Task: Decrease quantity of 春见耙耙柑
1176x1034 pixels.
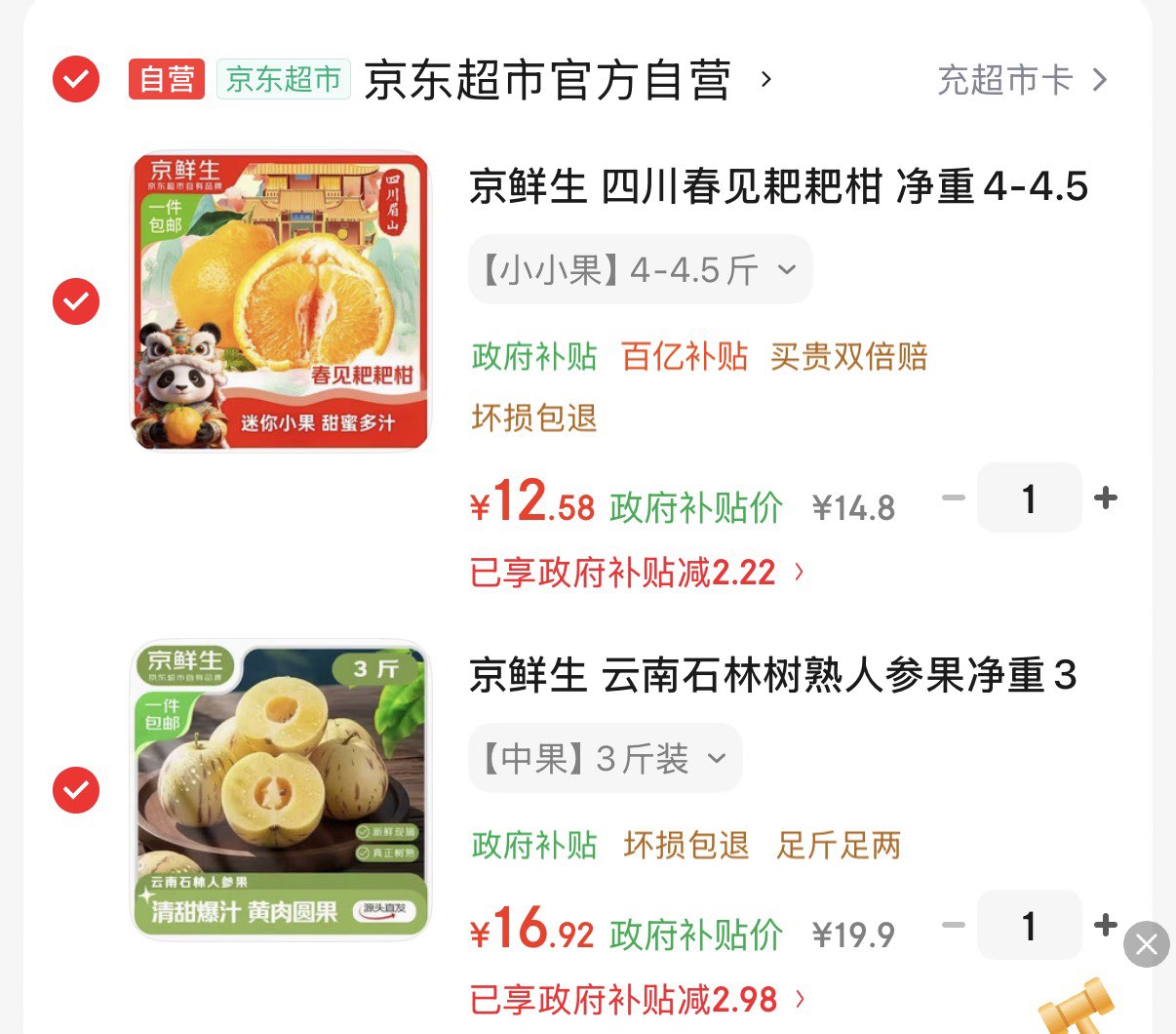Action: pyautogui.click(x=953, y=498)
